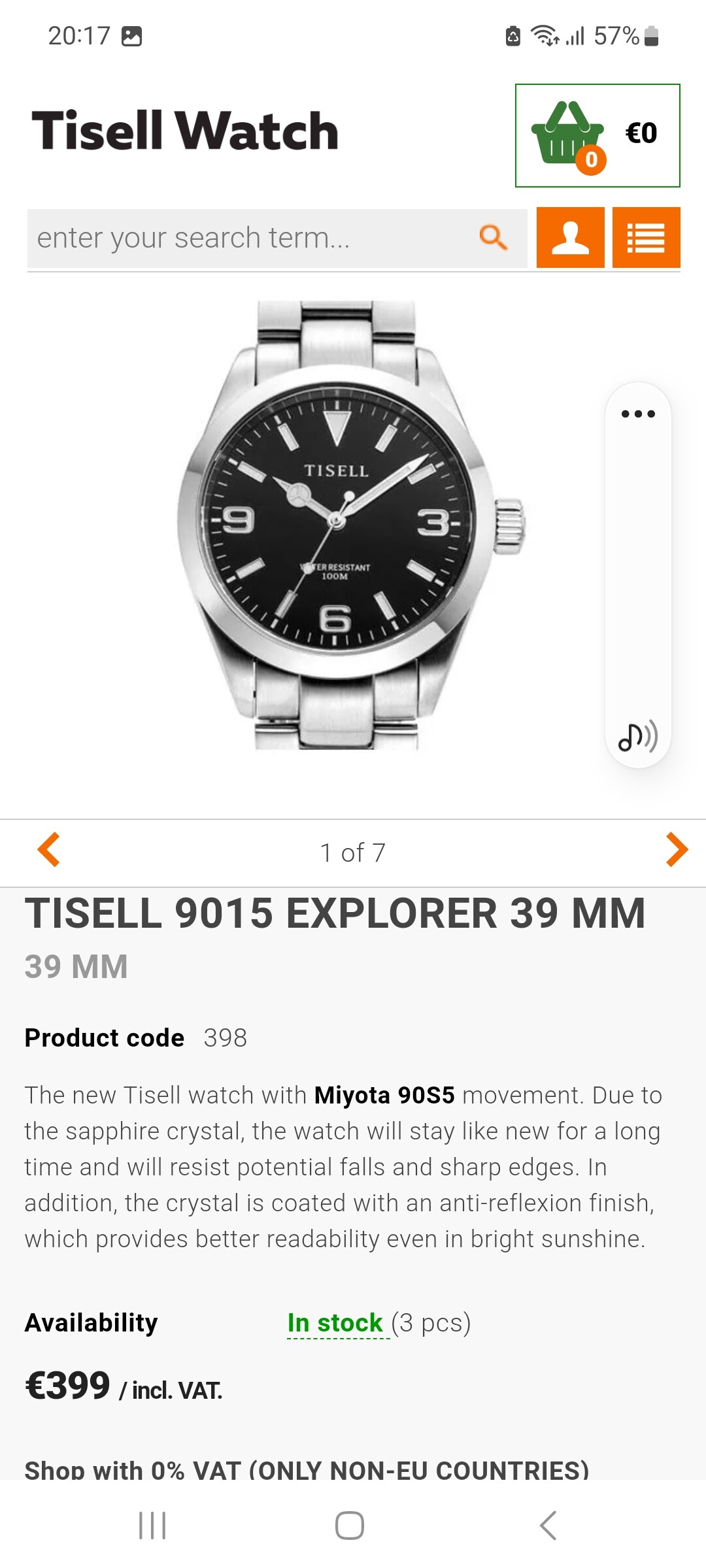Show the previous product image

[x=49, y=849]
